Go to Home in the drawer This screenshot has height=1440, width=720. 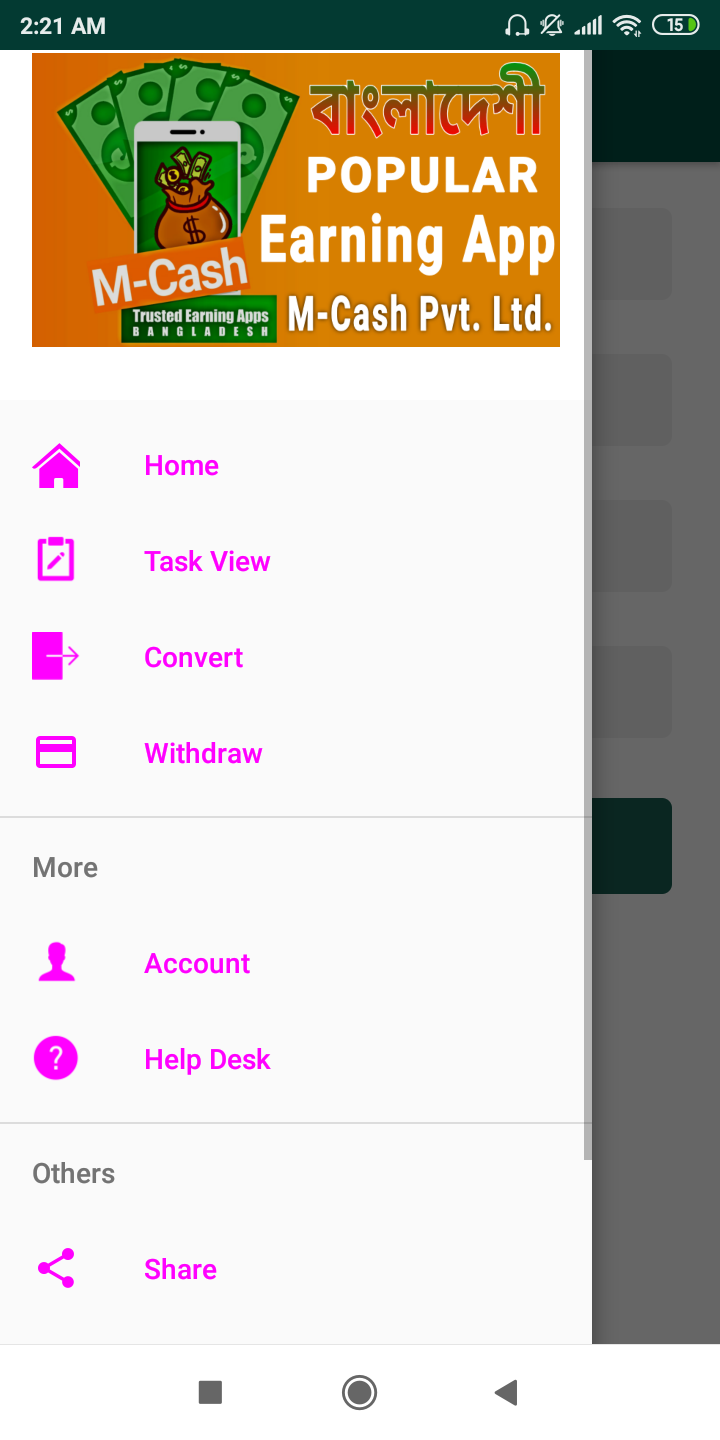tap(181, 466)
